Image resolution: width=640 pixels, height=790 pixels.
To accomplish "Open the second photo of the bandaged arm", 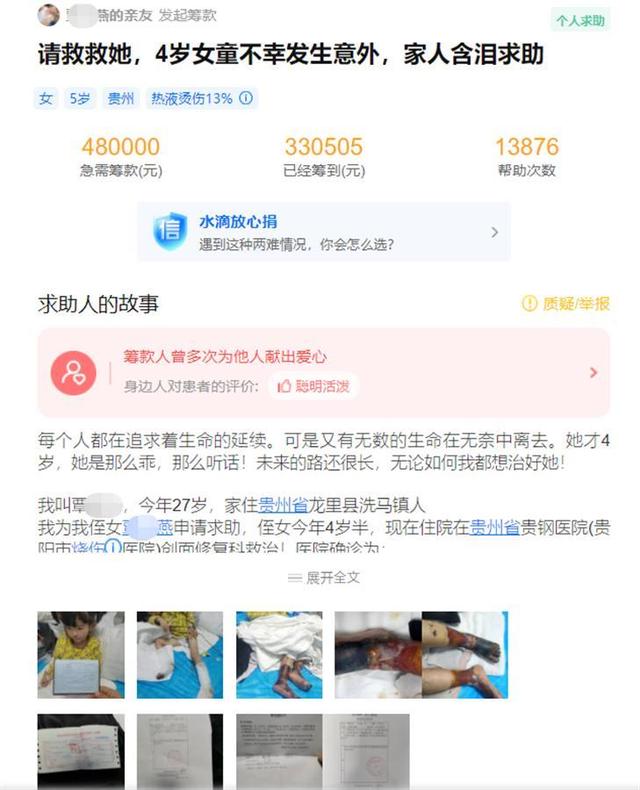I will (179, 654).
